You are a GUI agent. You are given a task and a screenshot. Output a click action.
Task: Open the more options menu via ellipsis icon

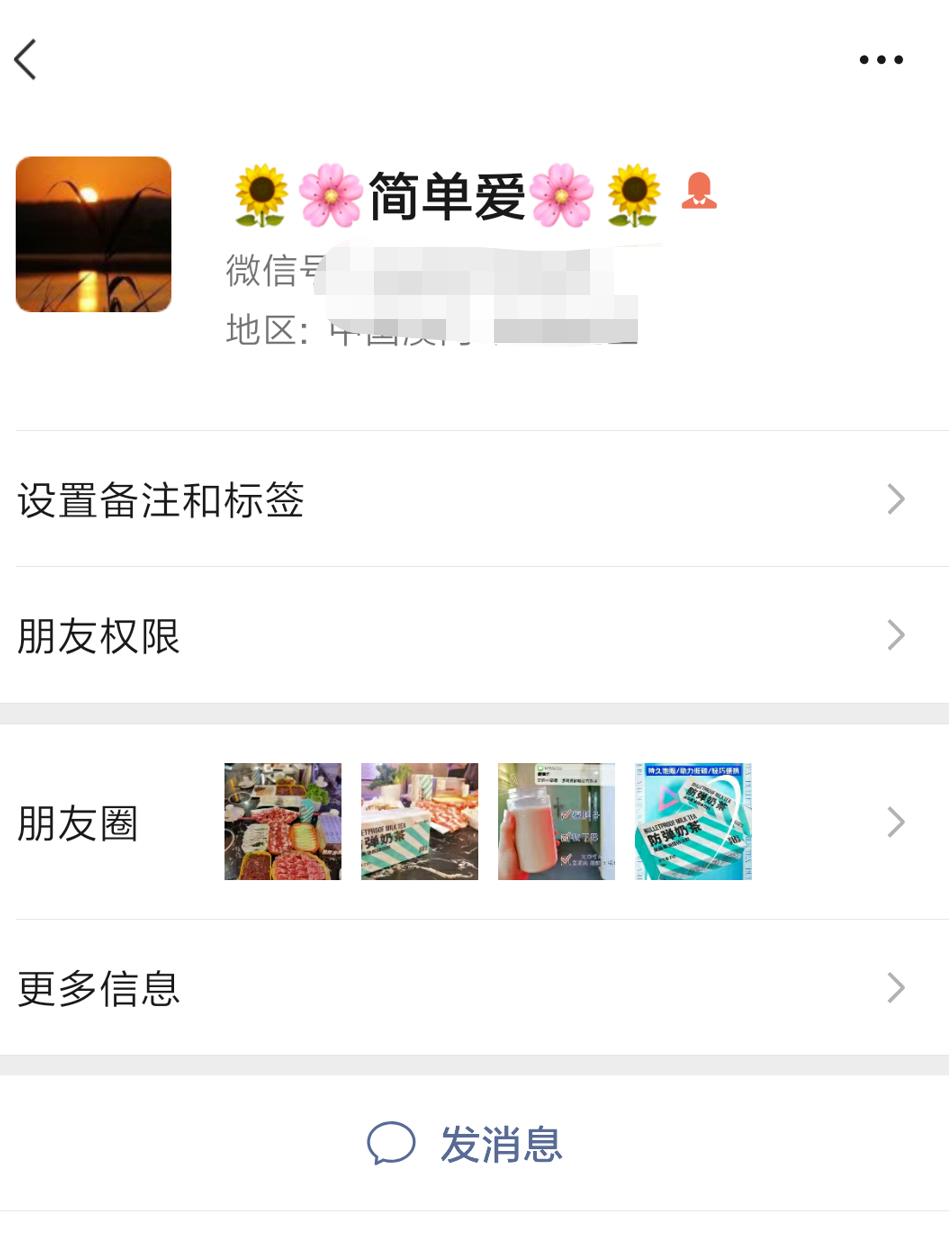pyautogui.click(x=880, y=60)
